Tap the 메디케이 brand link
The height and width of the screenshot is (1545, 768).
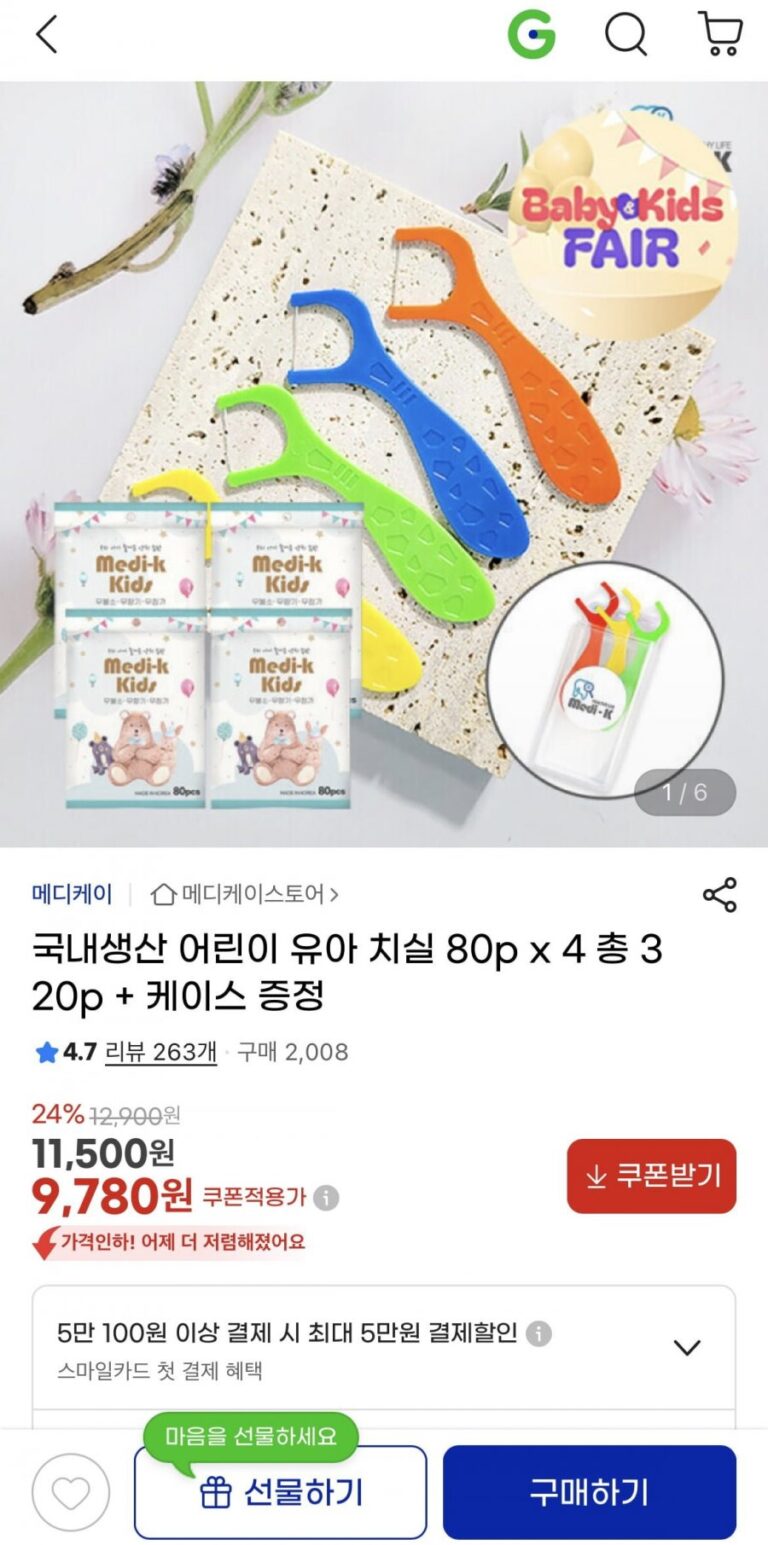coord(72,894)
